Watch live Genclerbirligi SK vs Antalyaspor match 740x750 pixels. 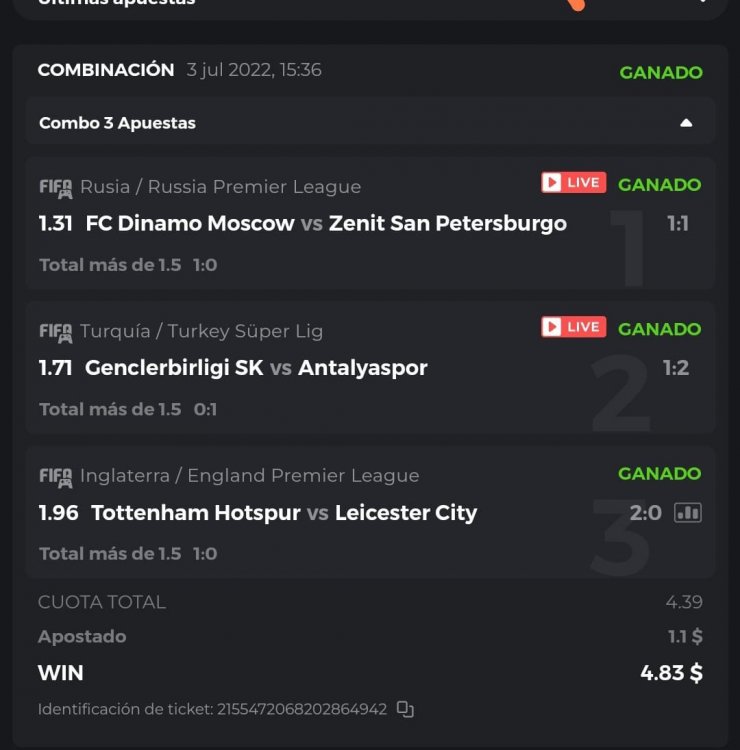click(x=573, y=327)
